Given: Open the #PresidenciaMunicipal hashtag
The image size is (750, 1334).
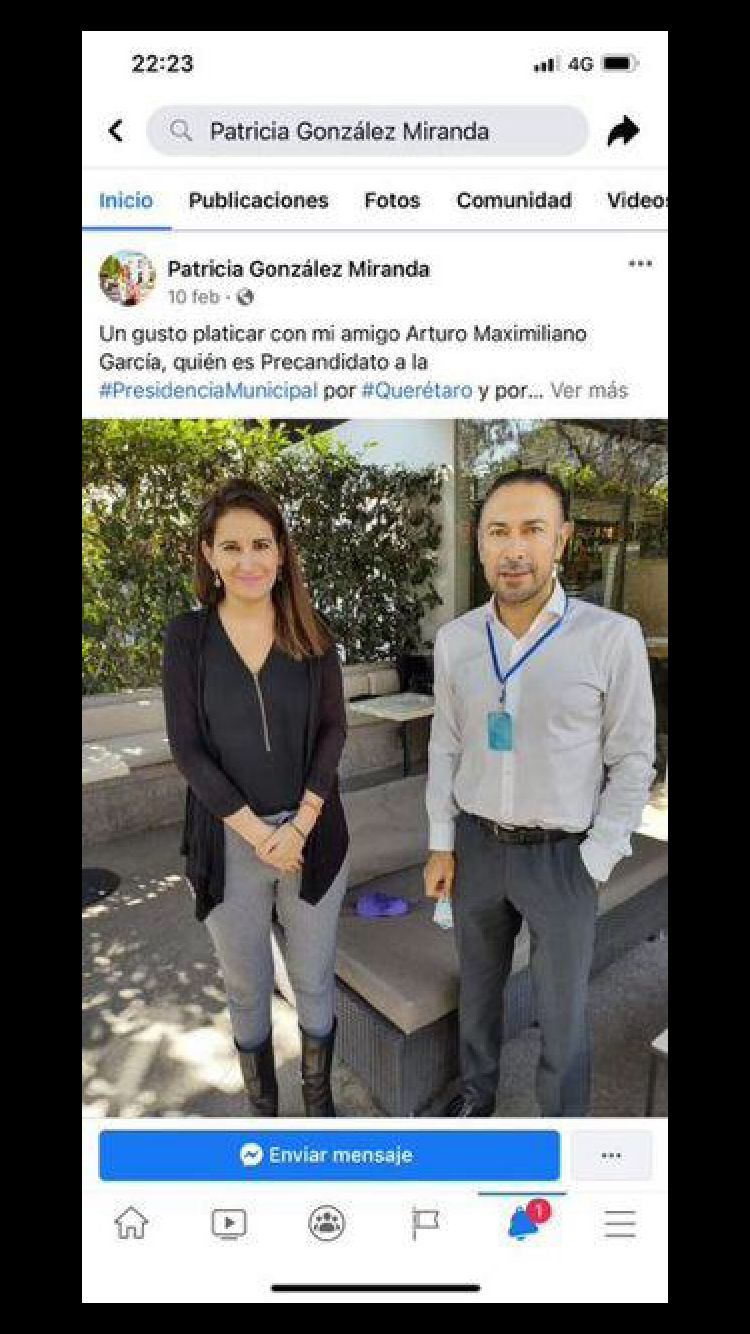Looking at the screenshot, I should tap(208, 391).
